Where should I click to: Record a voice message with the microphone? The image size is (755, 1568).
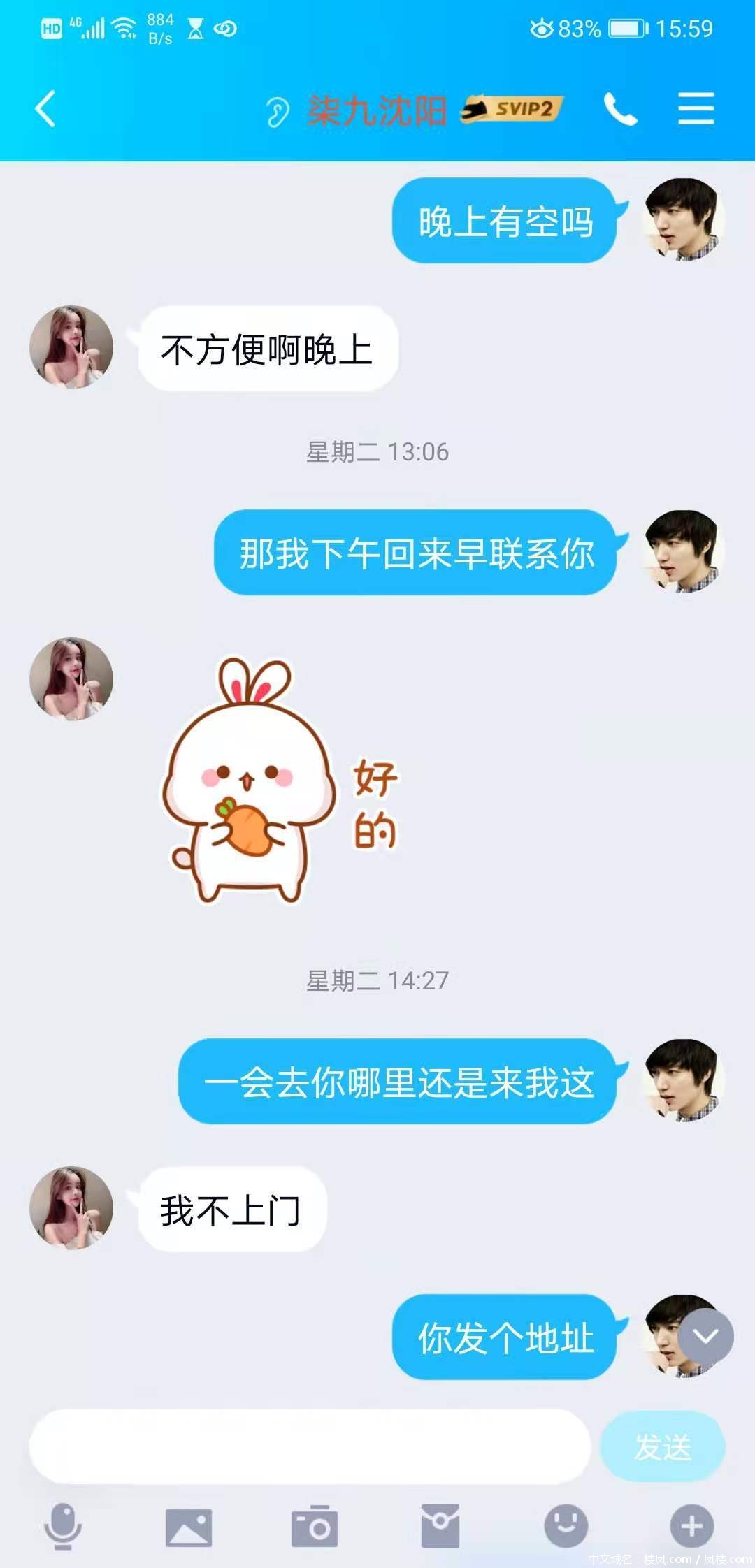click(x=63, y=1526)
